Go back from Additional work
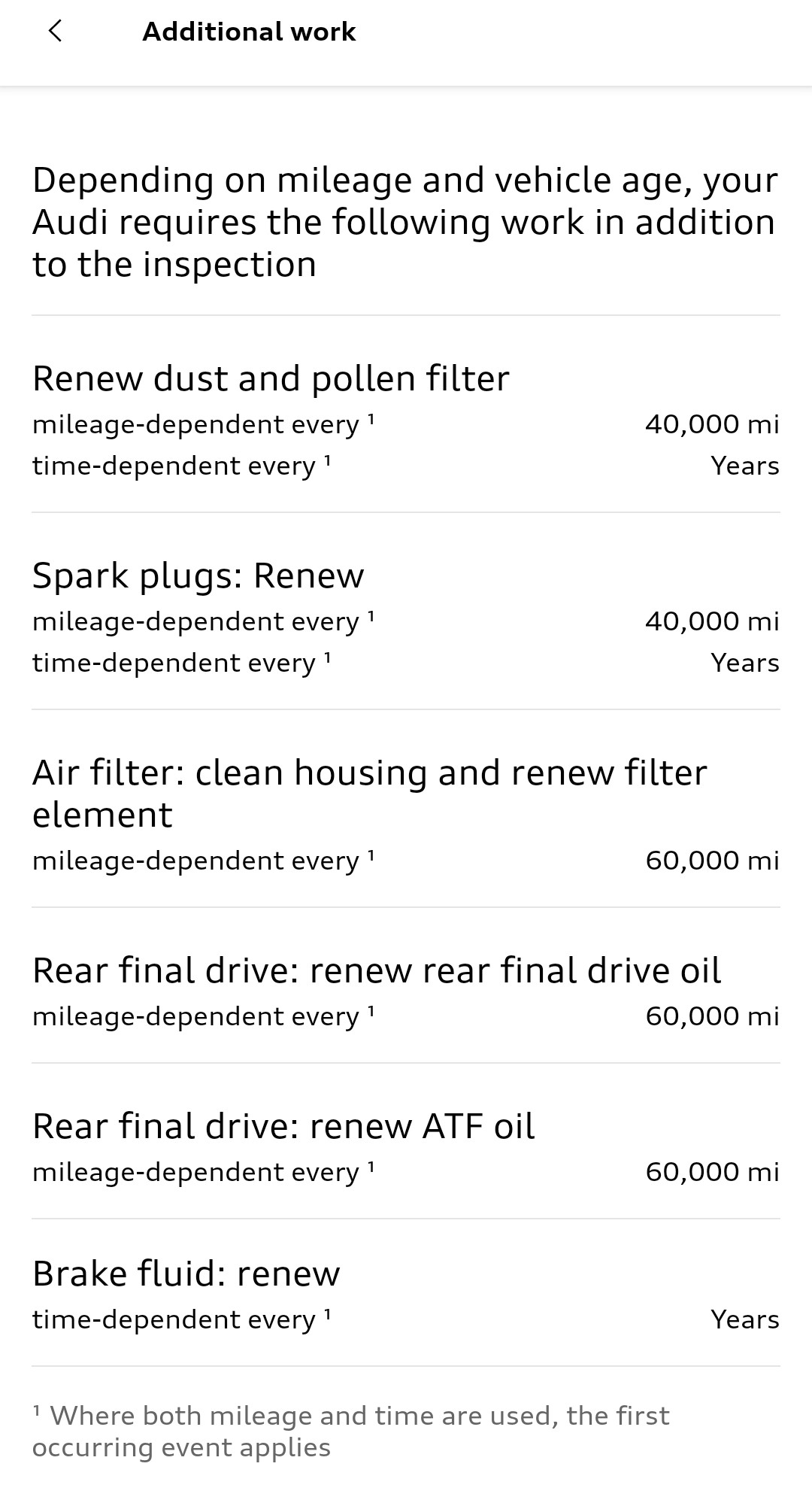 55,31
